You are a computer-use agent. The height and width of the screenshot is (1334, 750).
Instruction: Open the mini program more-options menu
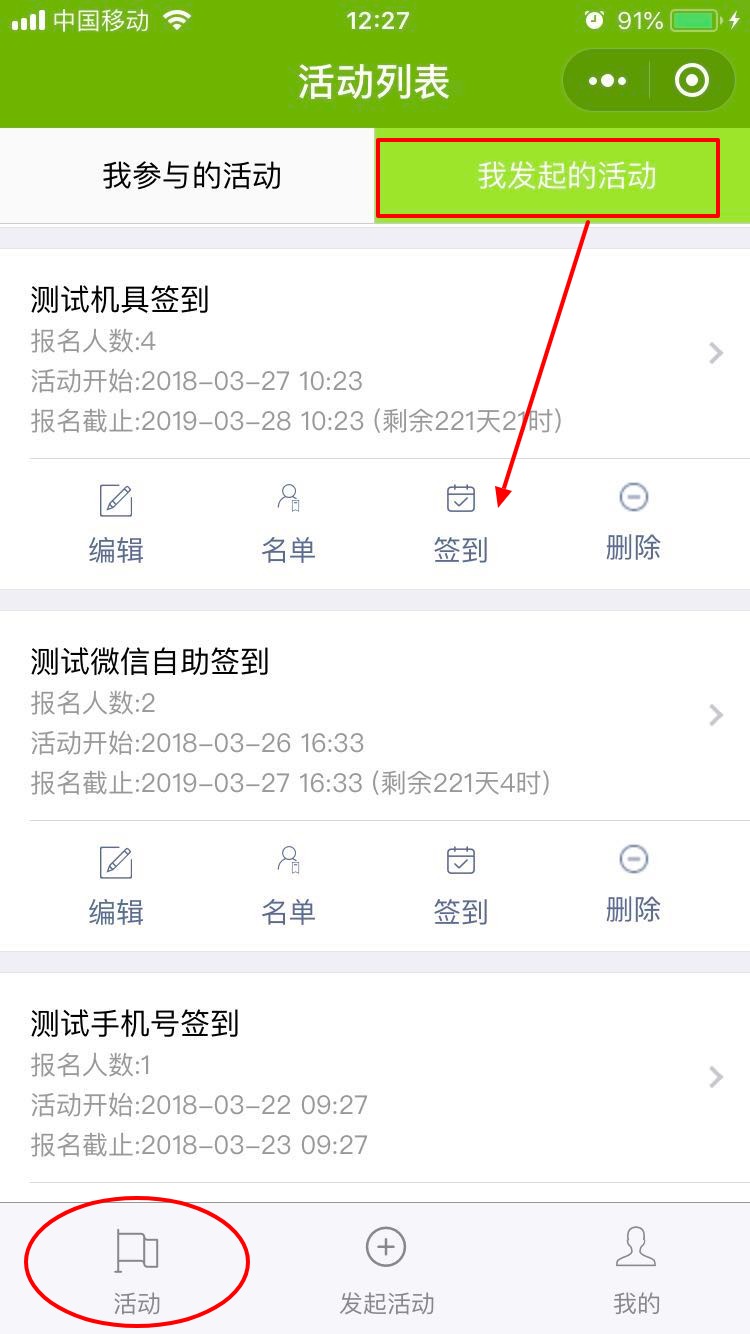(x=607, y=81)
